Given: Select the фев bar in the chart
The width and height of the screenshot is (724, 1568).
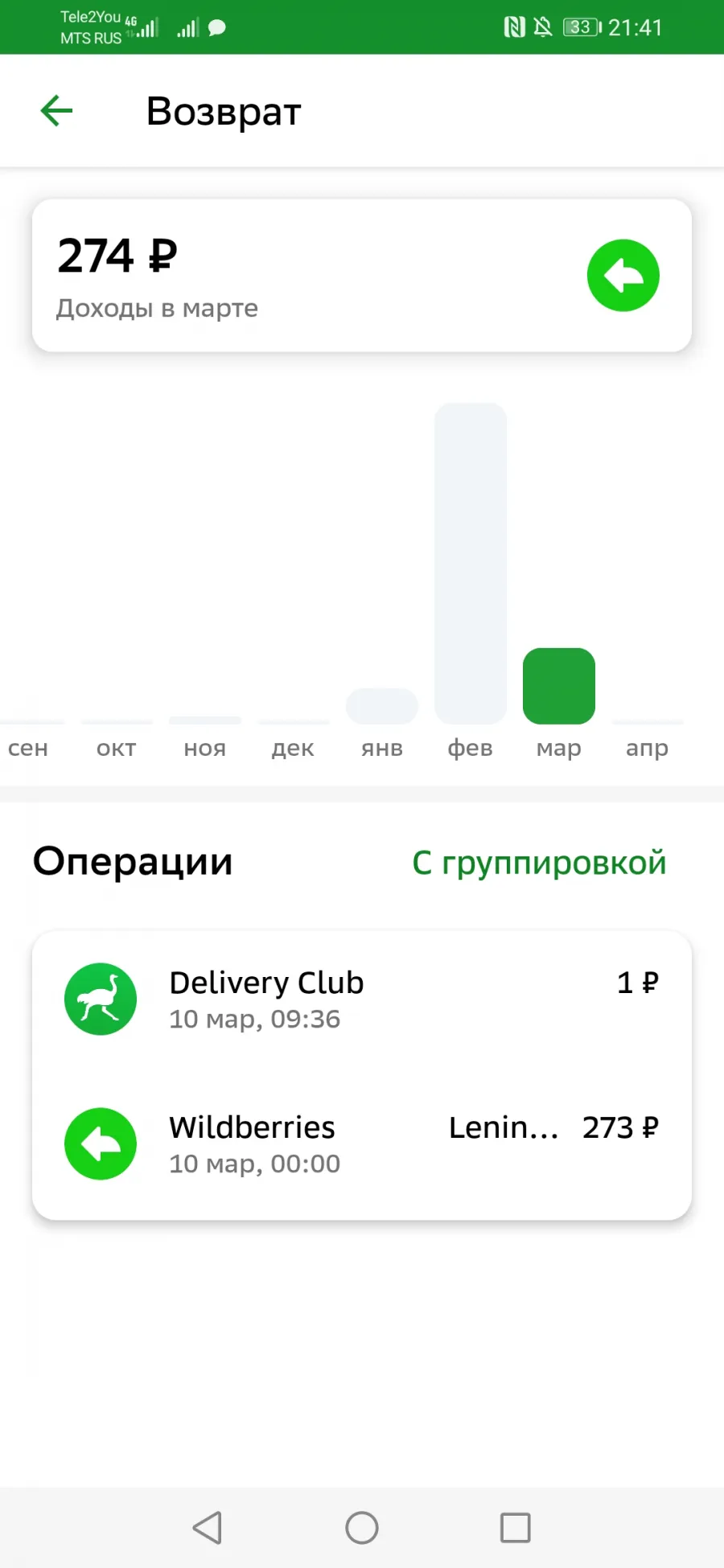Looking at the screenshot, I should tap(471, 563).
